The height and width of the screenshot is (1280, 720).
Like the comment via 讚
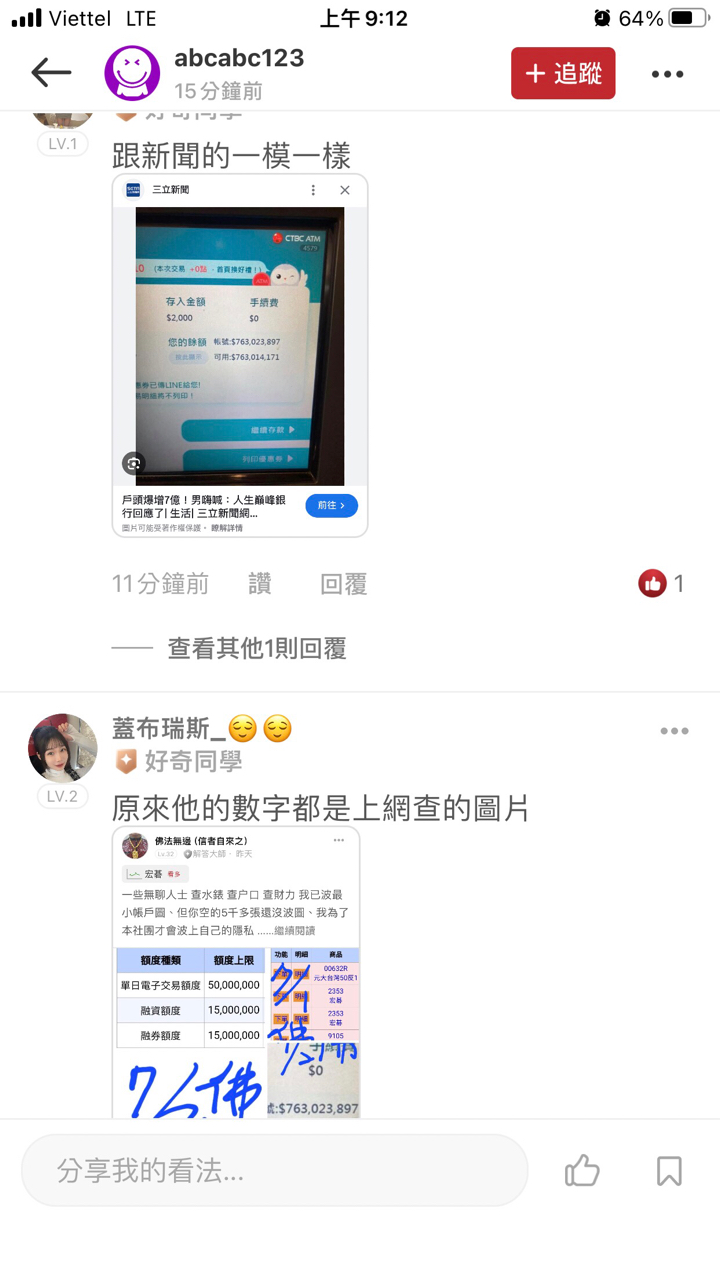(x=260, y=584)
